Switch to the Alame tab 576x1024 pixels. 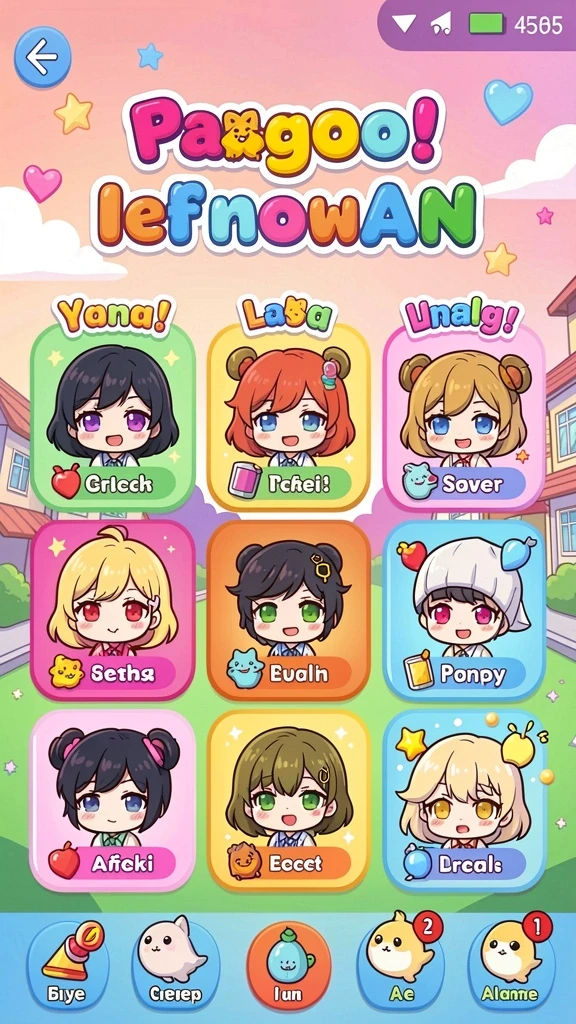[x=511, y=965]
